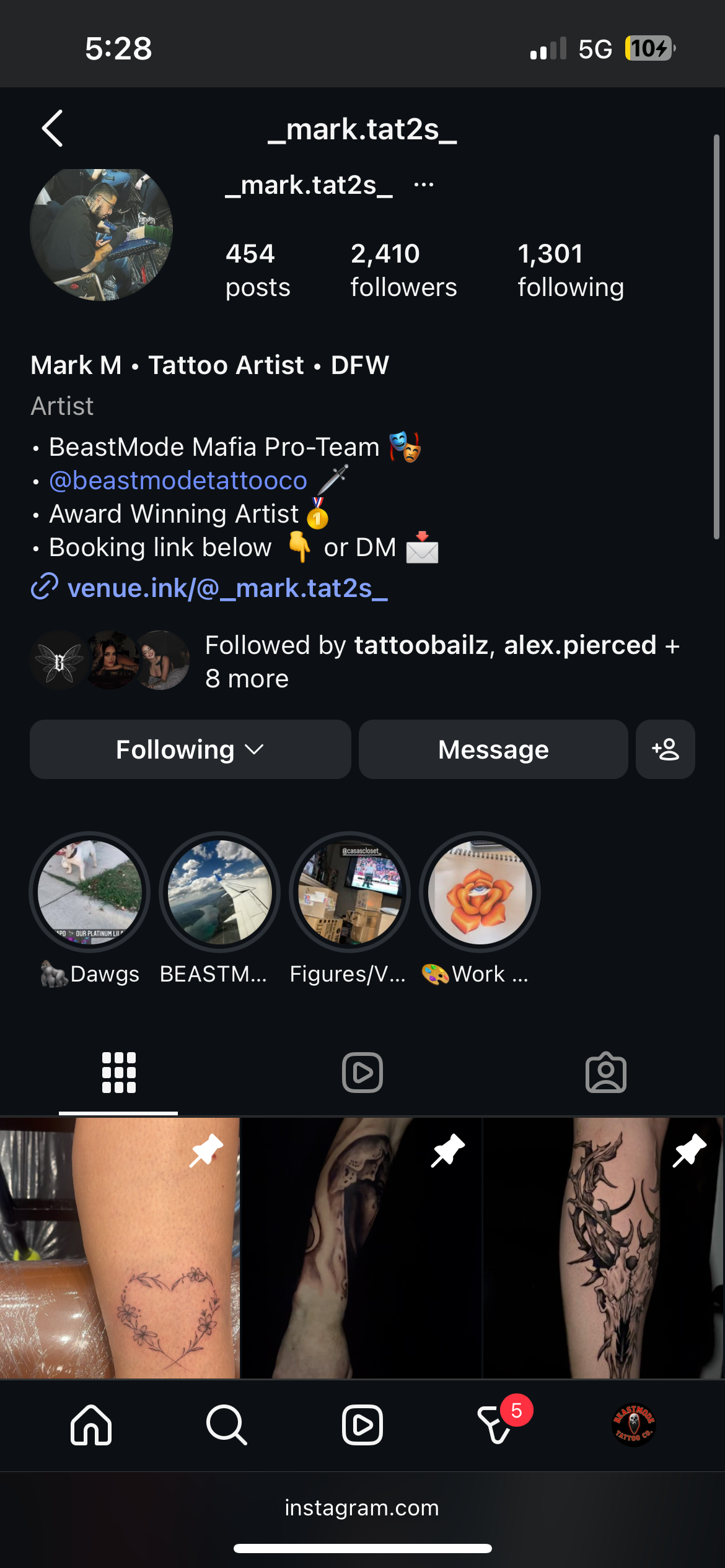
Task: Switch to the tagged photos tab
Action: click(605, 1073)
